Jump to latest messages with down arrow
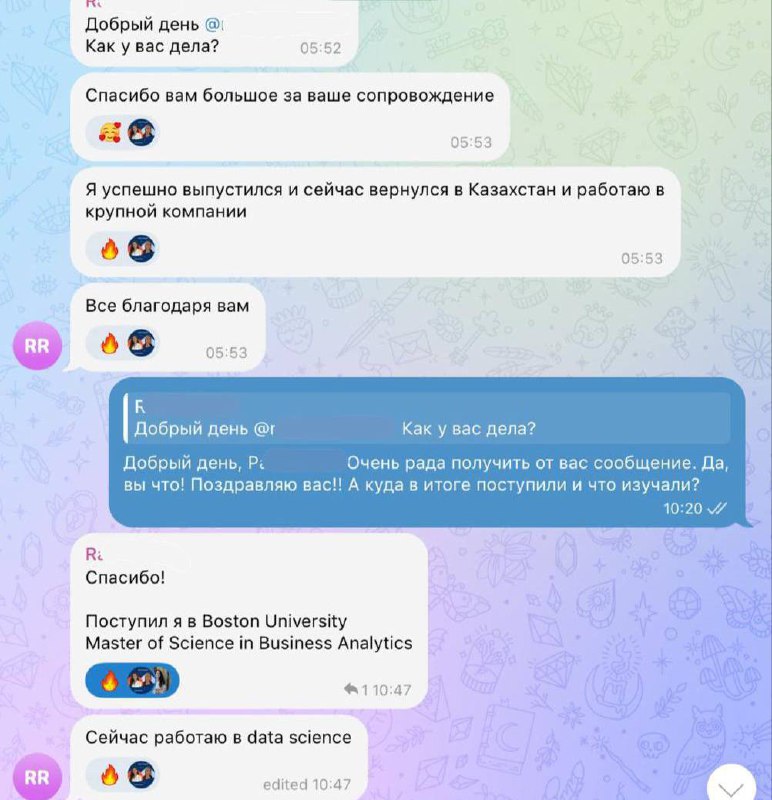The height and width of the screenshot is (800, 772). pos(738,783)
